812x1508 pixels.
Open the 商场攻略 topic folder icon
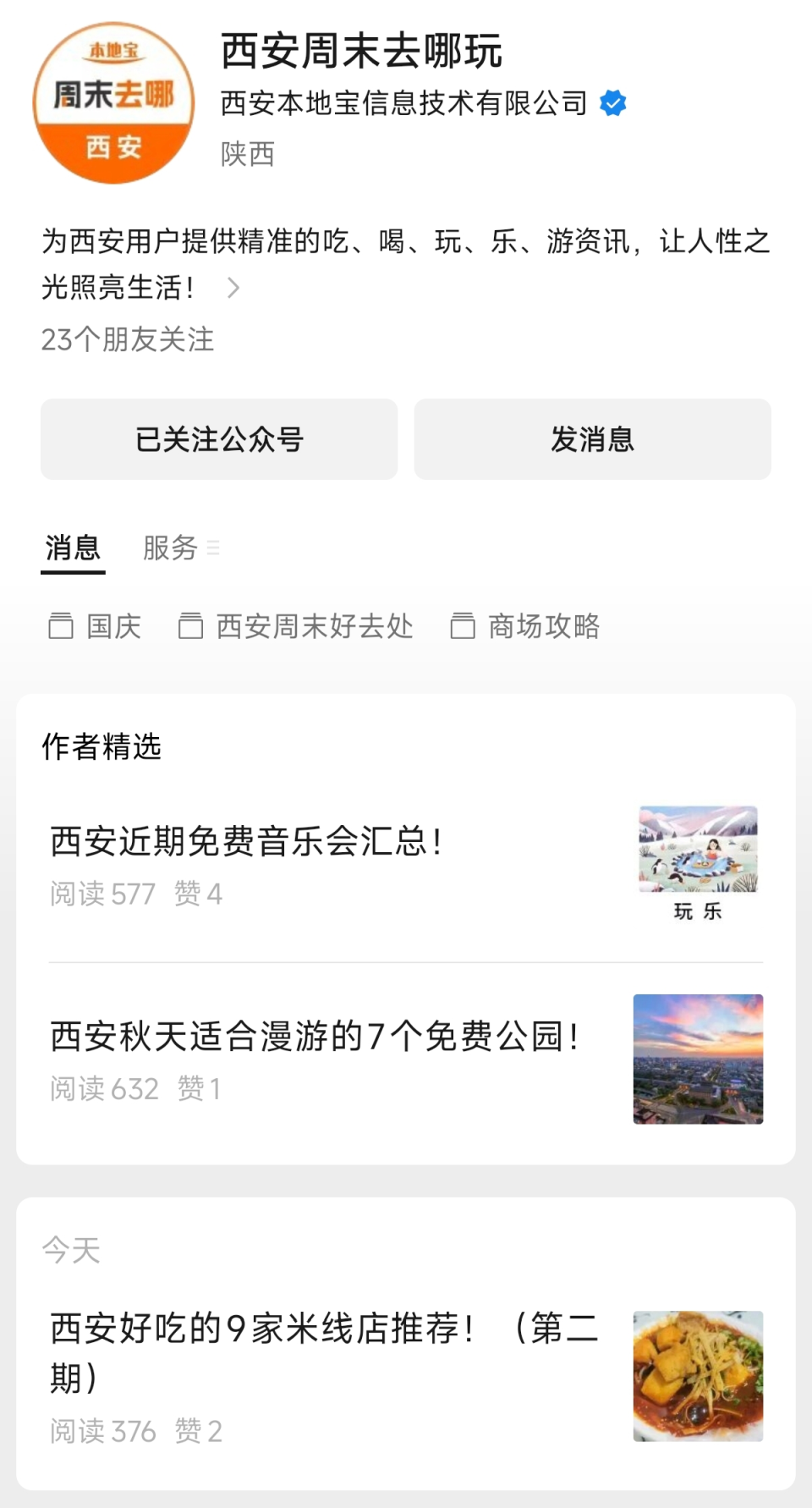pos(463,626)
